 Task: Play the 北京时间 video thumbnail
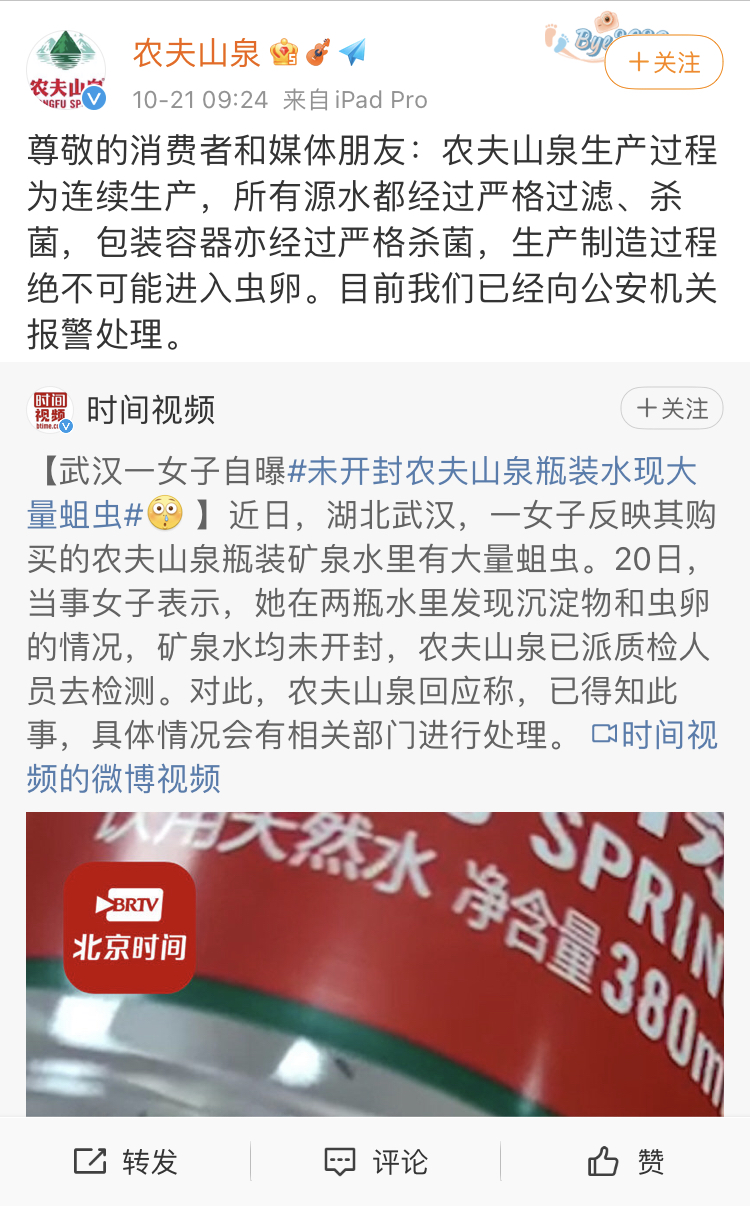375,964
